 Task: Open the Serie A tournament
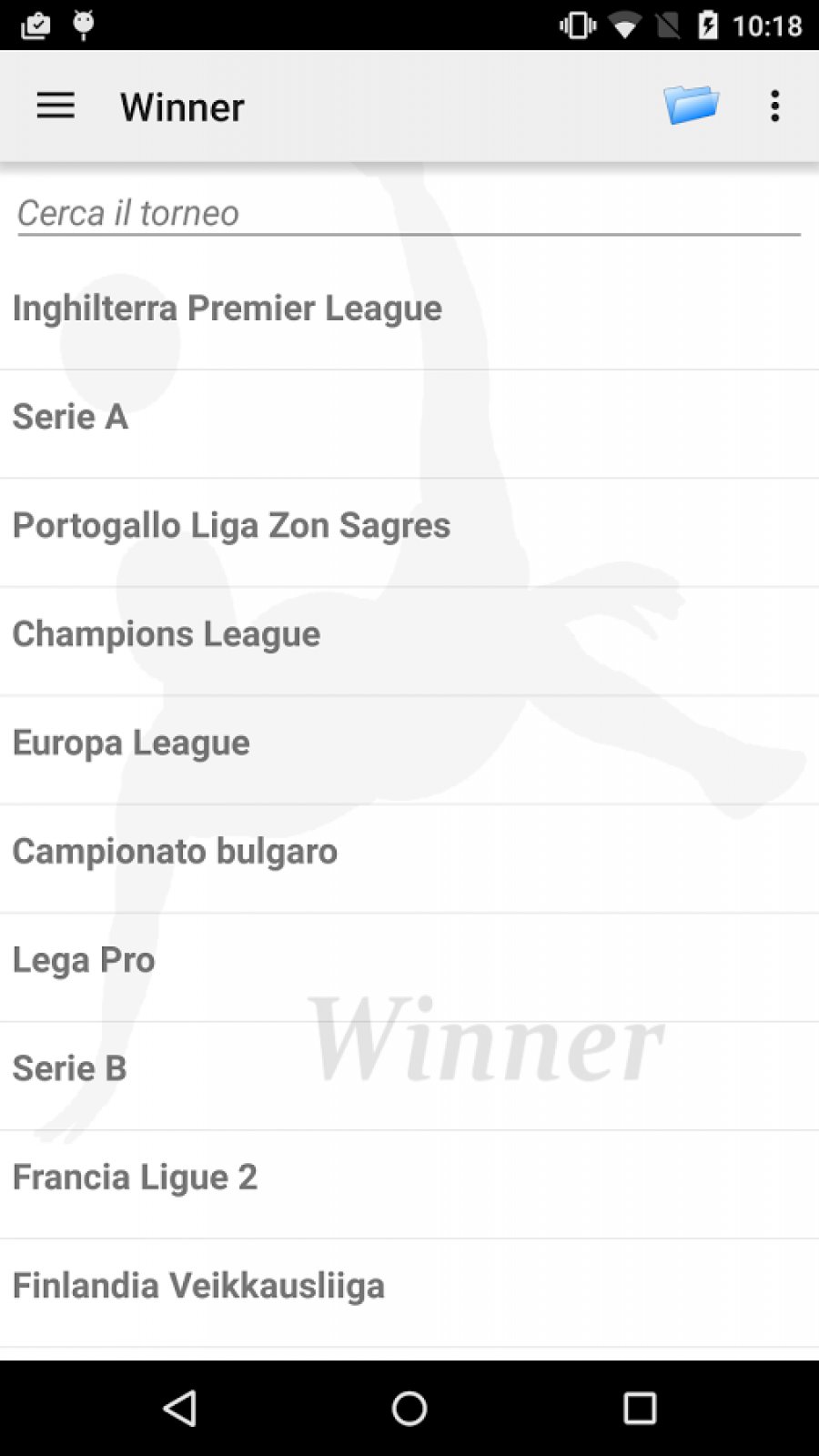409,416
